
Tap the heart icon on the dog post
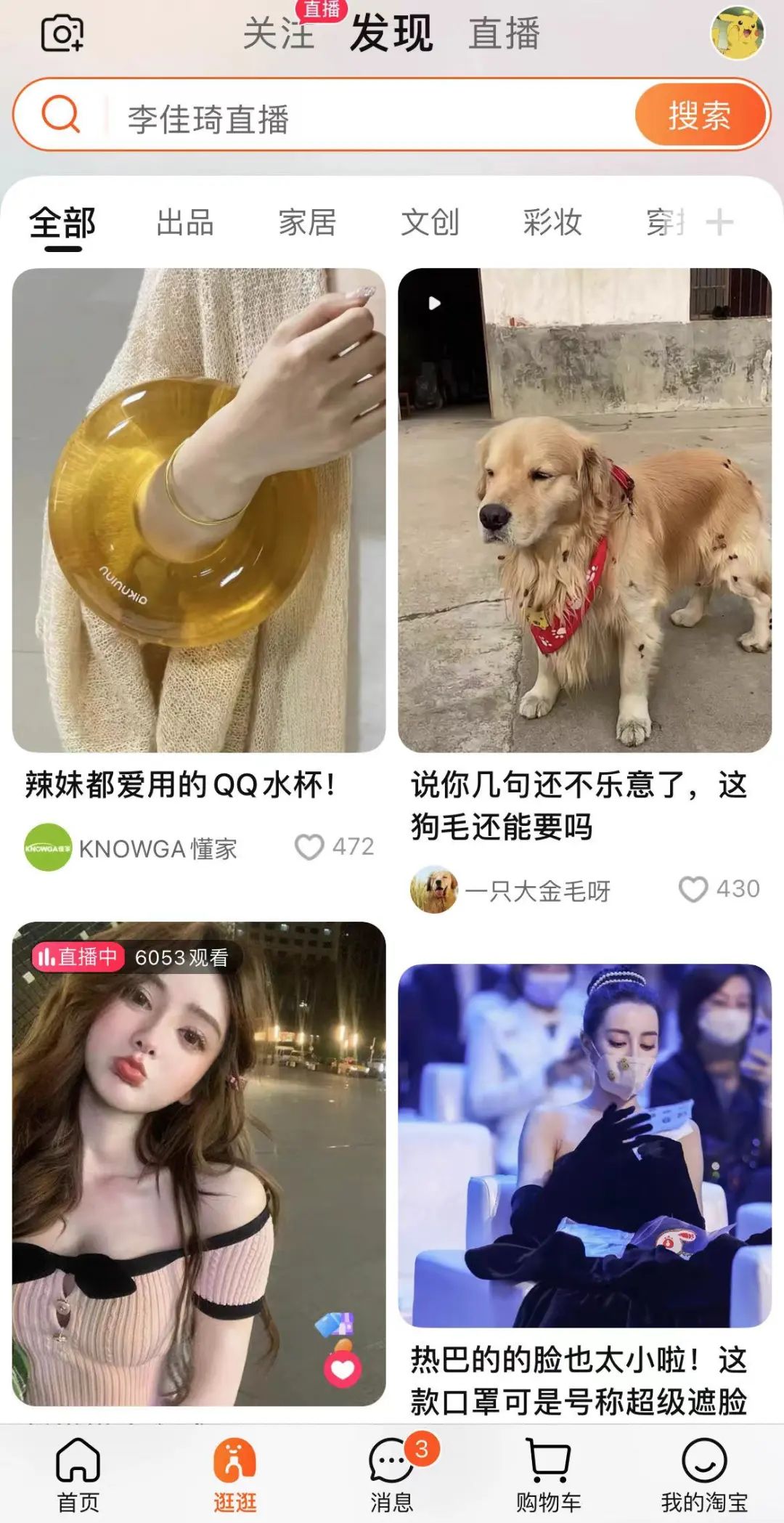click(695, 888)
